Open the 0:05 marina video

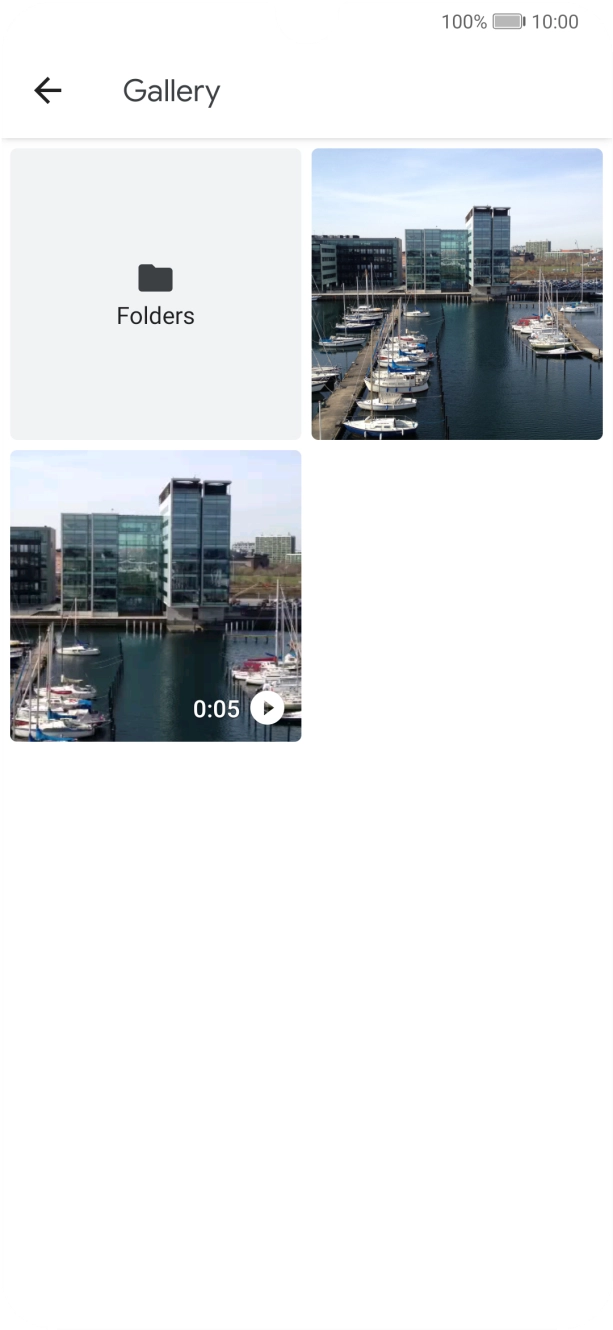[x=155, y=596]
